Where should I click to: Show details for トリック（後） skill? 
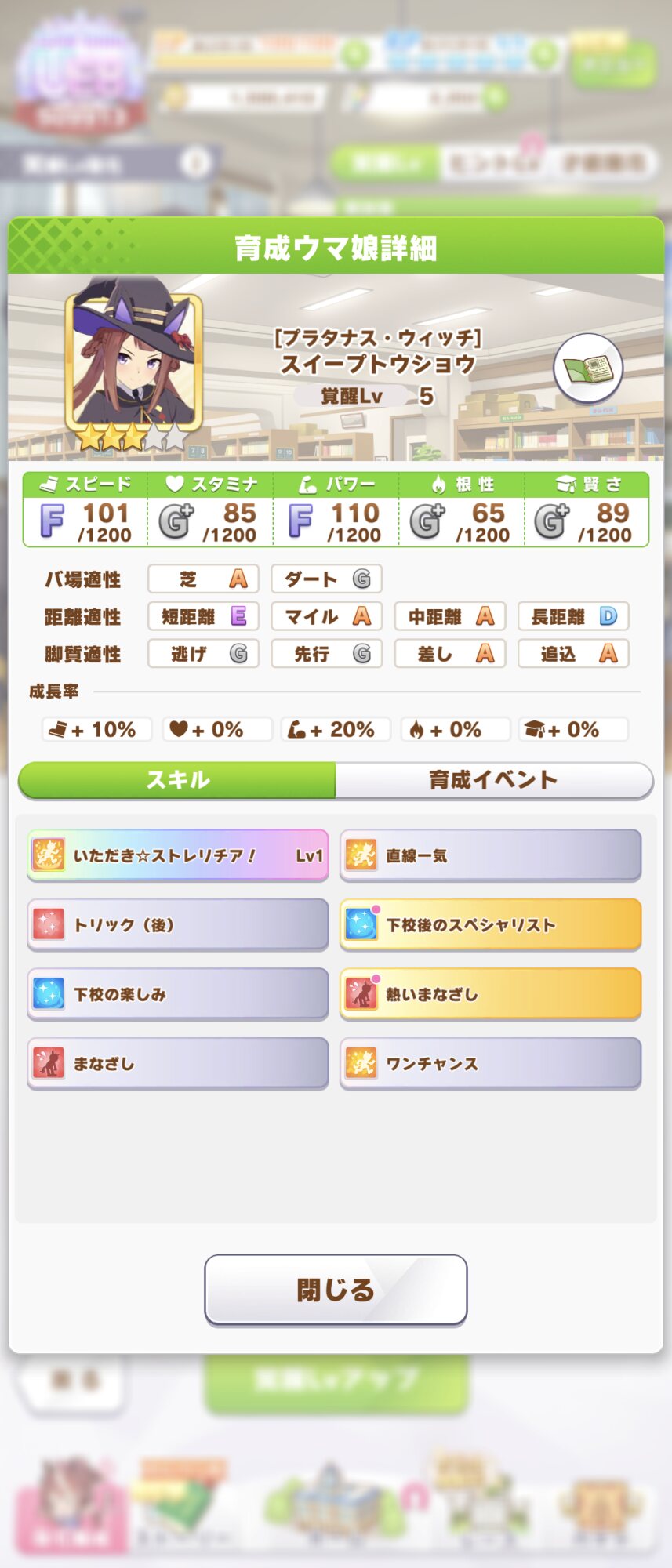(x=178, y=925)
